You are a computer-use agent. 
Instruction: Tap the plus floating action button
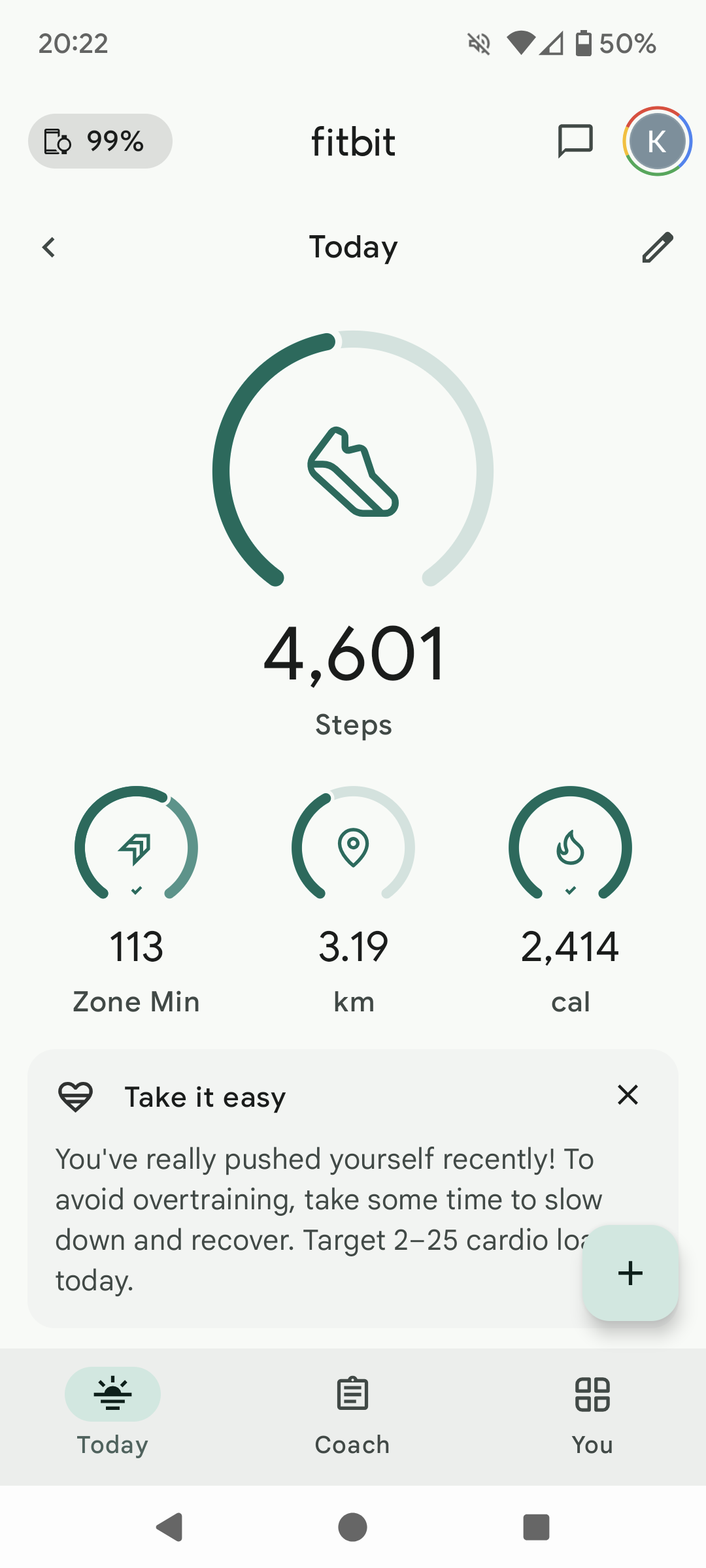click(630, 1273)
